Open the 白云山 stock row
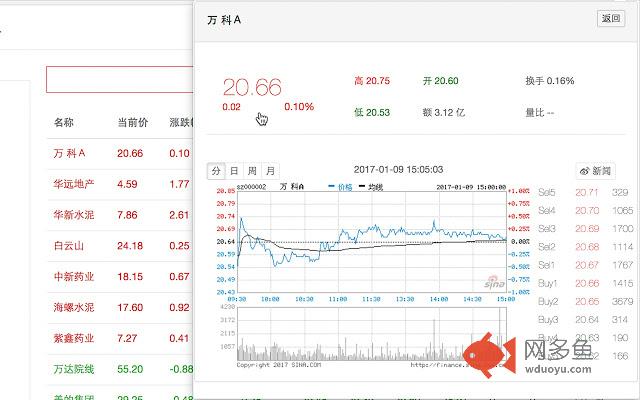This screenshot has height=400, width=640. coord(67,246)
